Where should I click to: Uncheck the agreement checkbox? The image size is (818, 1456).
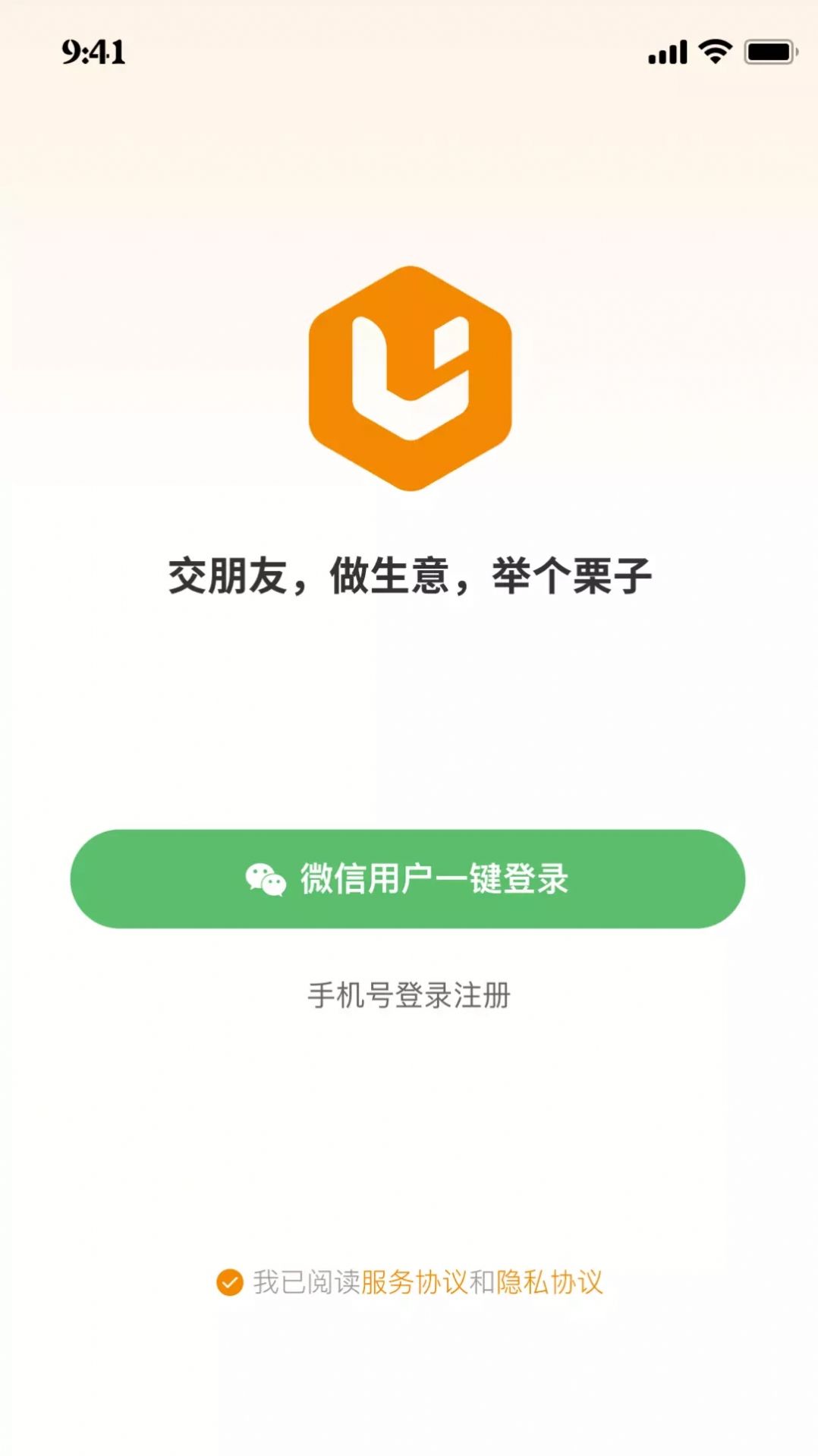[229, 1282]
